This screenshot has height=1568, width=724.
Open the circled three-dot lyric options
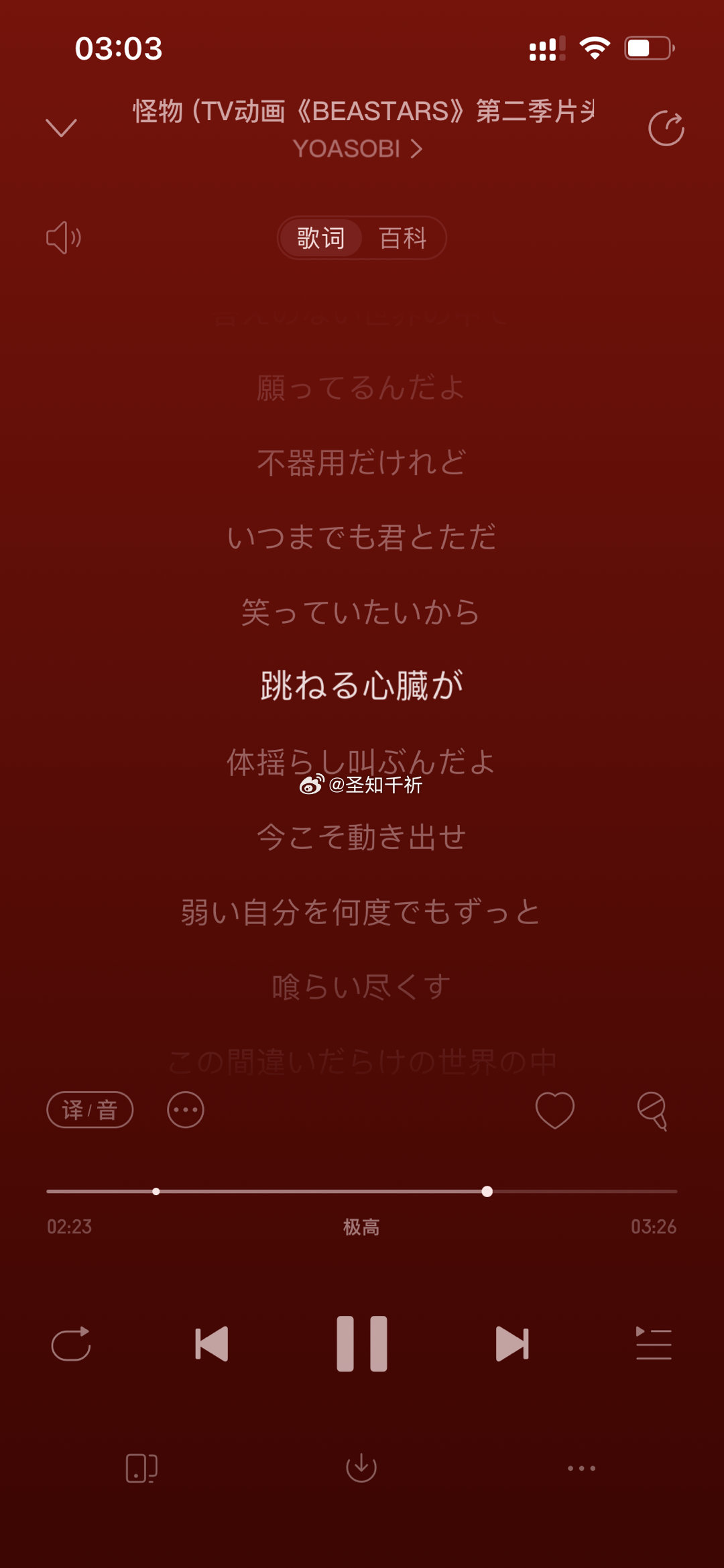[x=186, y=1110]
